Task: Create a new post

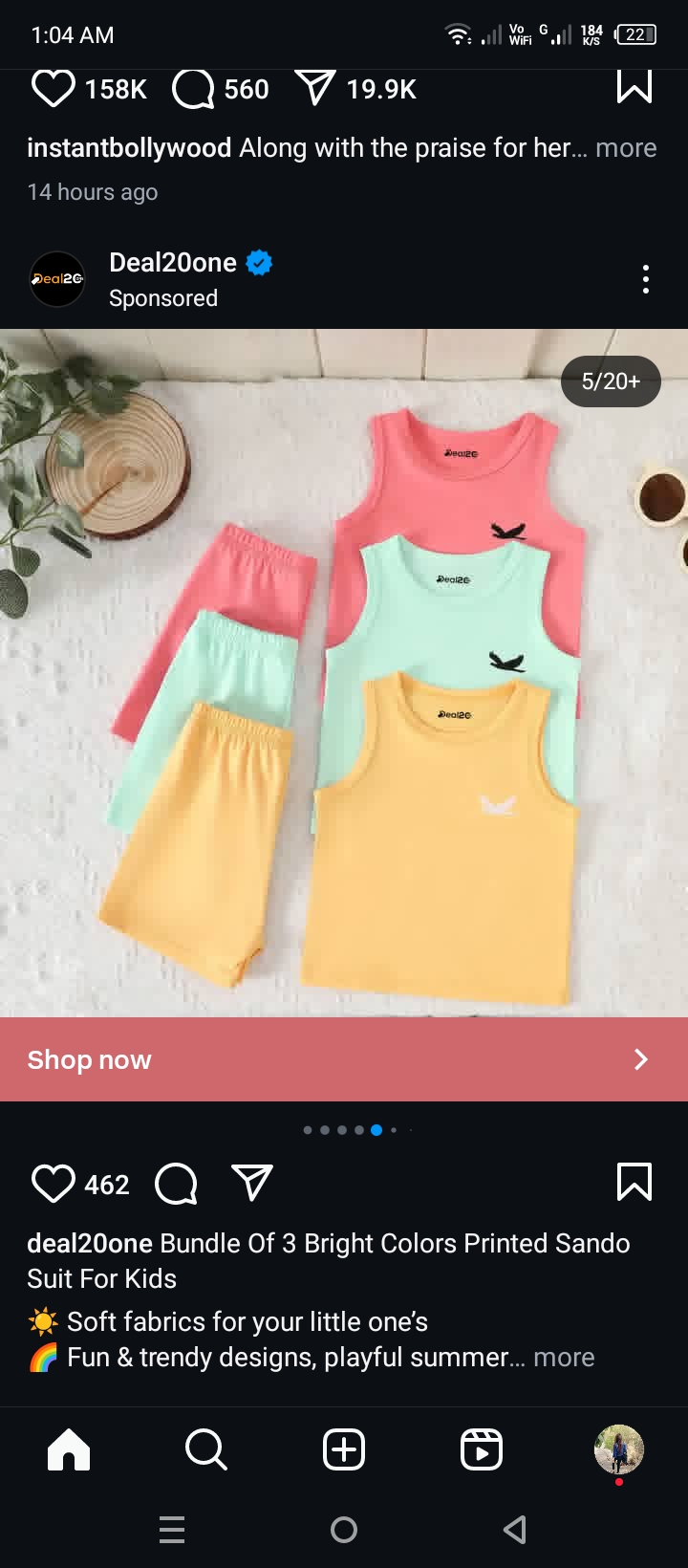Action: (344, 1449)
